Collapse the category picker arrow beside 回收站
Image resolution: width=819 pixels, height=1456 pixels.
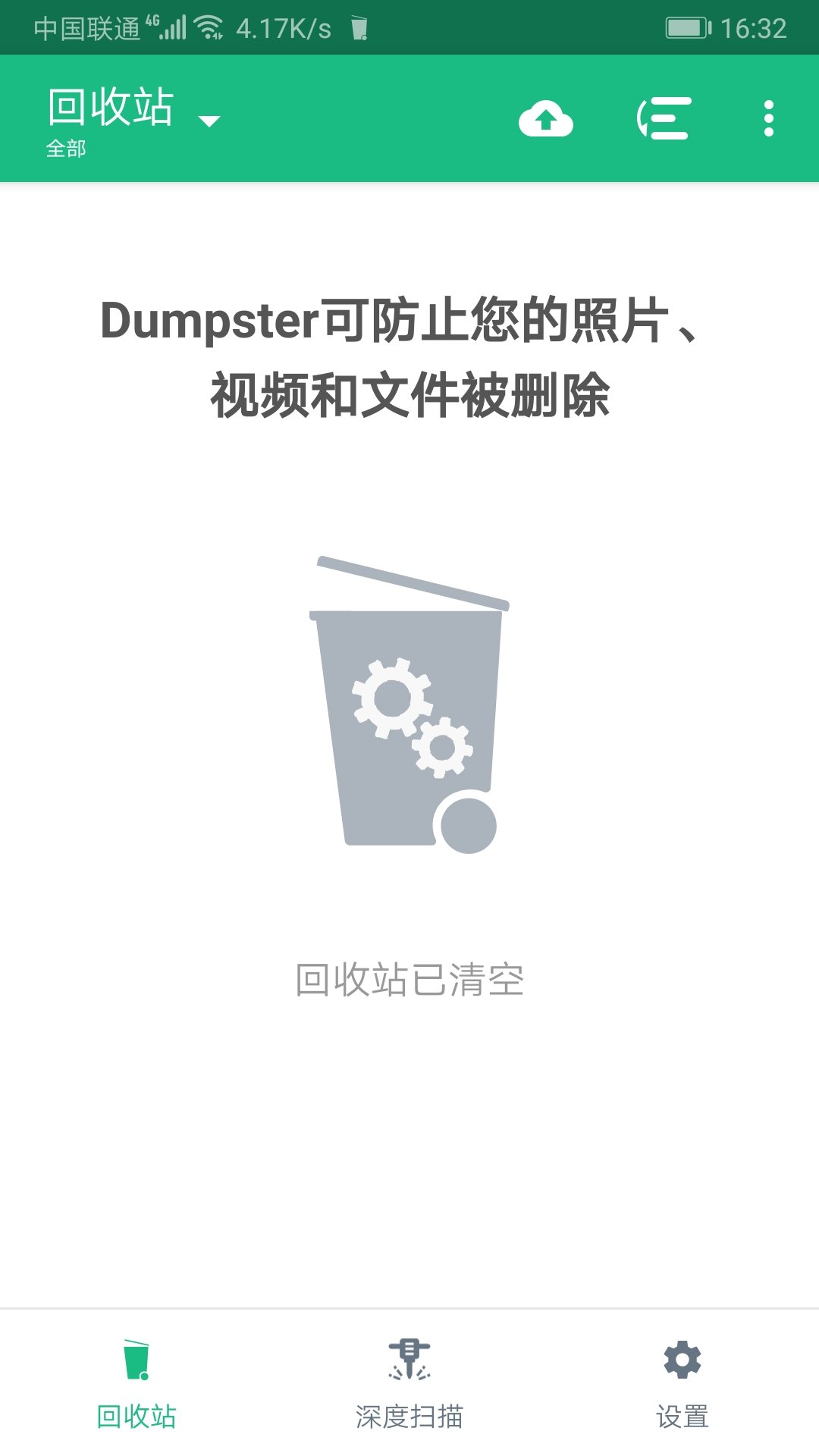click(x=208, y=121)
